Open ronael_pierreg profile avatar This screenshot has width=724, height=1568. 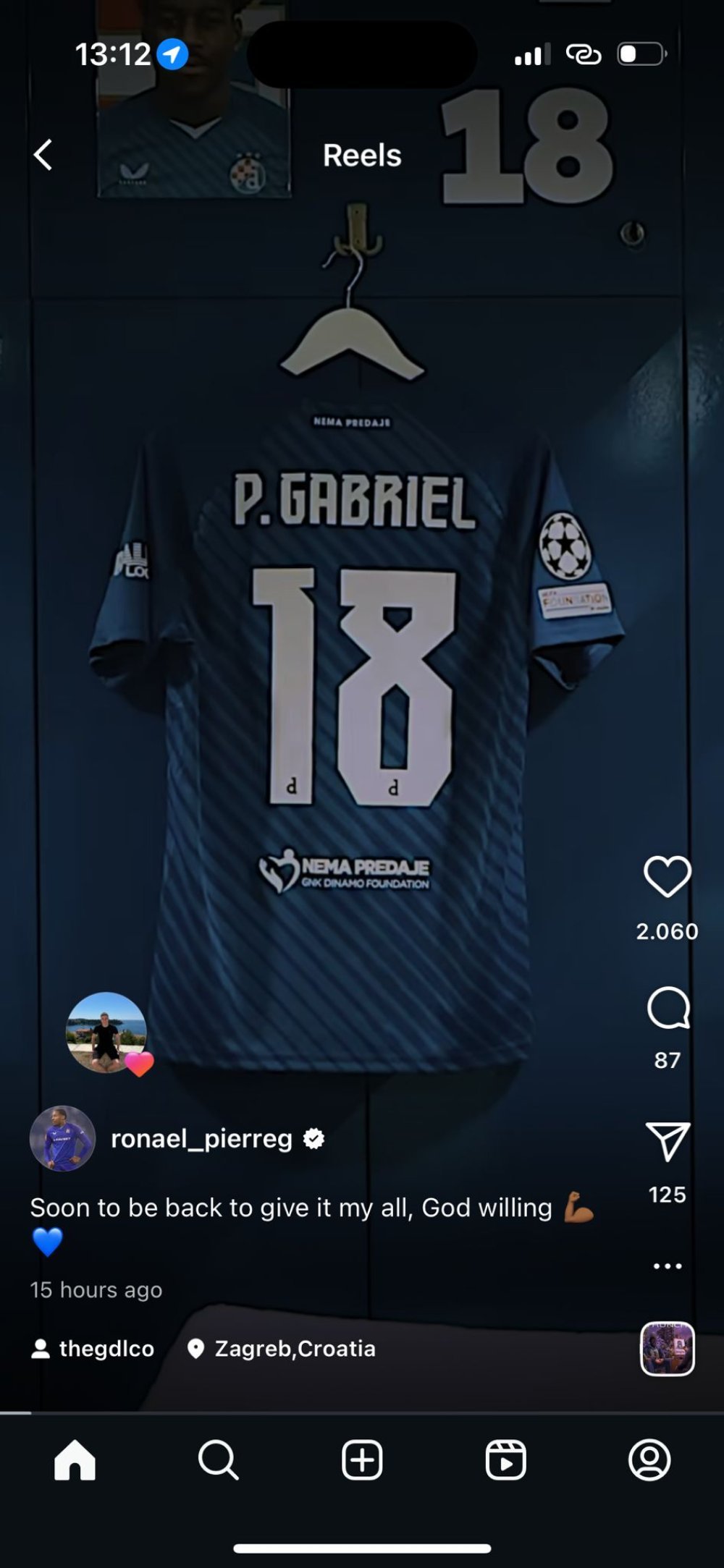point(62,1138)
